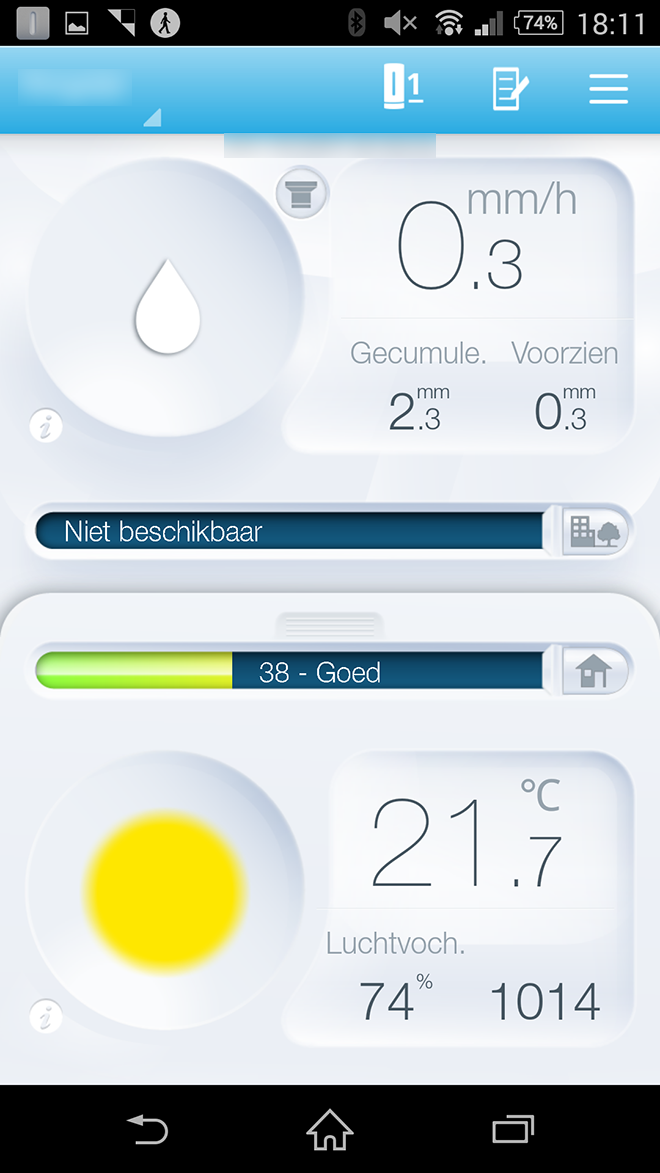Image resolution: width=660 pixels, height=1173 pixels.
Task: Open the notes edit icon
Action: [x=510, y=90]
